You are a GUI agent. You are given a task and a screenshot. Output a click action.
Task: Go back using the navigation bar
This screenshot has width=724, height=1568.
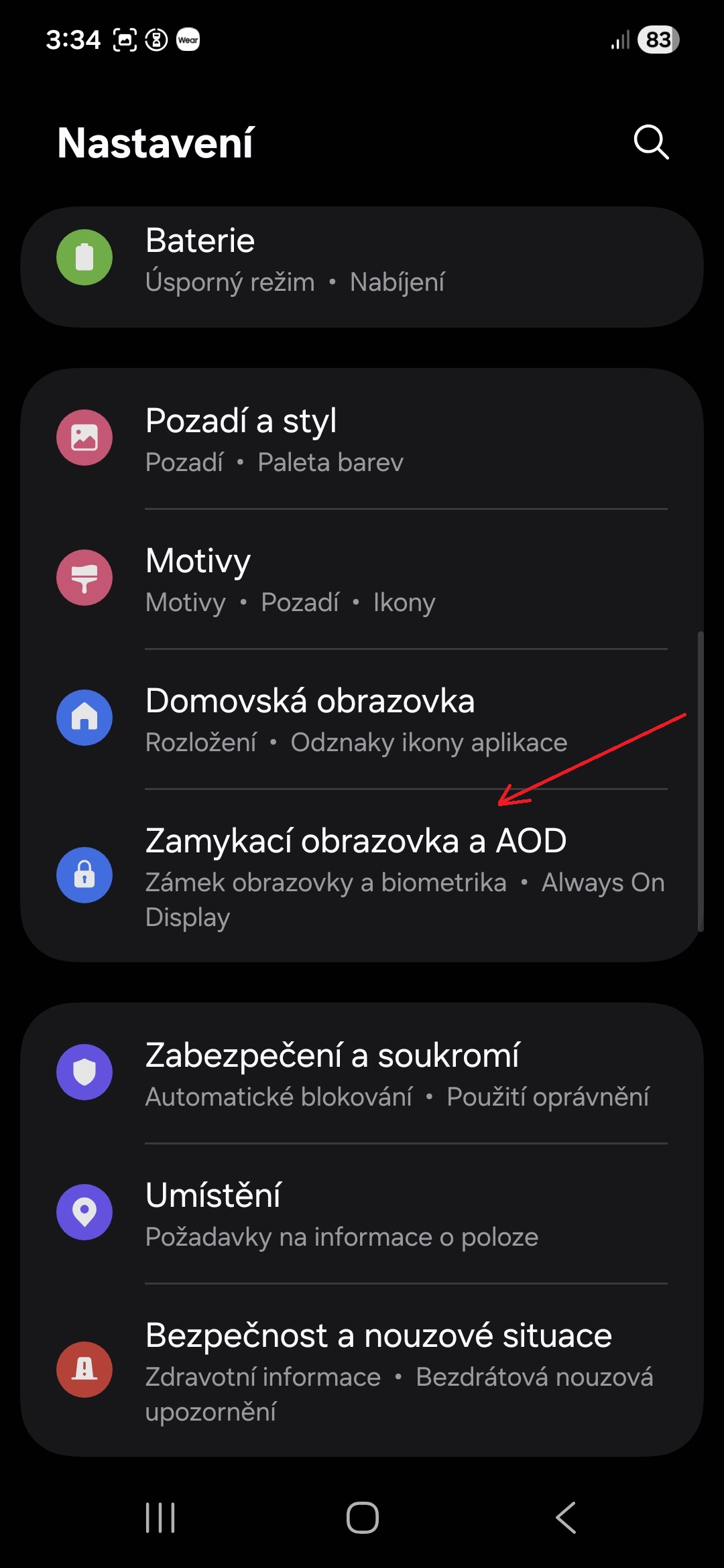point(566,1518)
